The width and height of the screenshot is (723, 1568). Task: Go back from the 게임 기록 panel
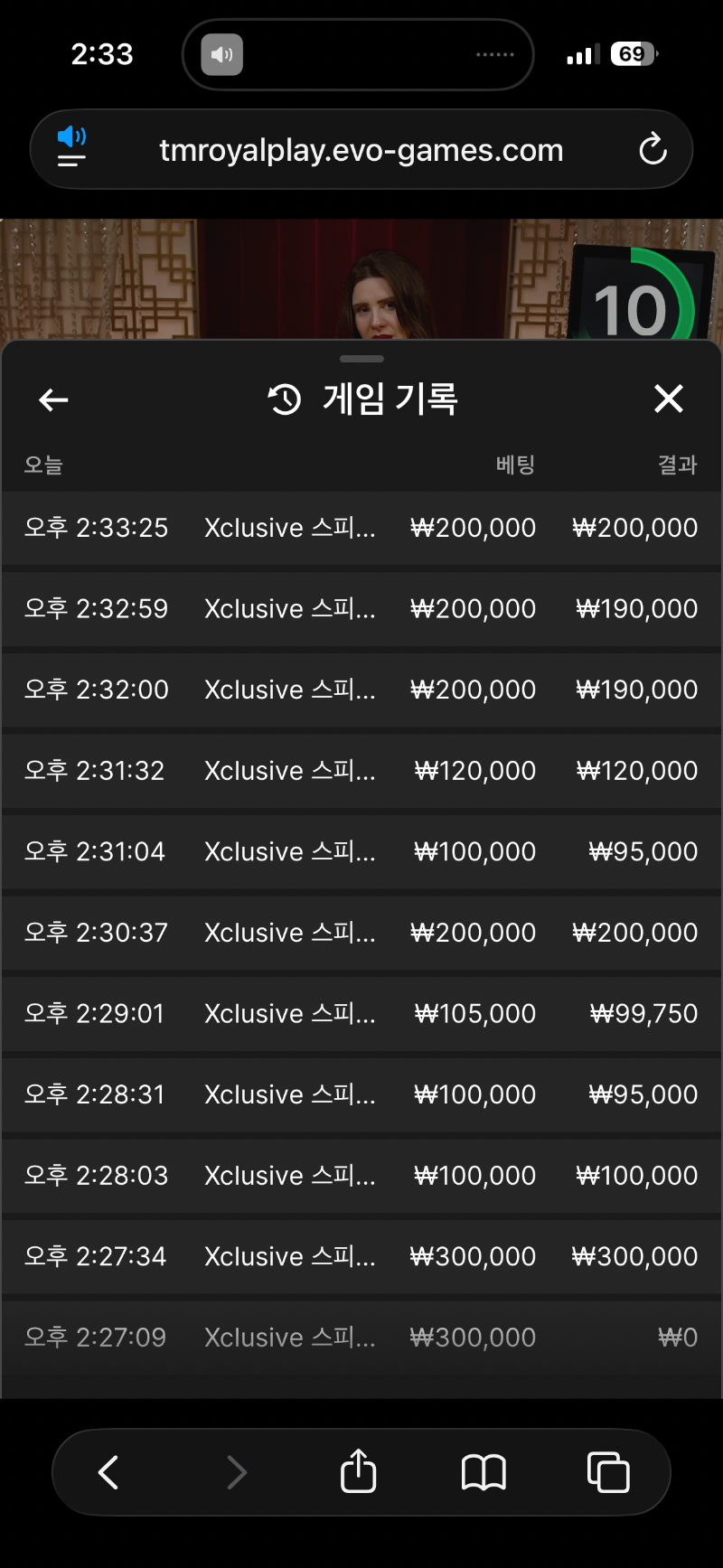(x=54, y=399)
